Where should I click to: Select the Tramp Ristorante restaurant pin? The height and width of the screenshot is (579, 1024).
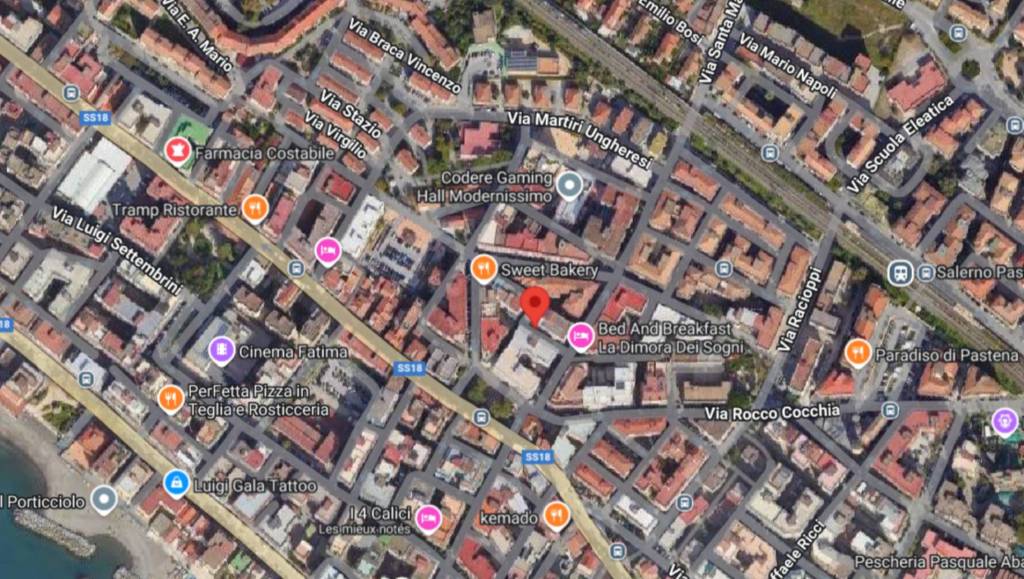pyautogui.click(x=255, y=208)
